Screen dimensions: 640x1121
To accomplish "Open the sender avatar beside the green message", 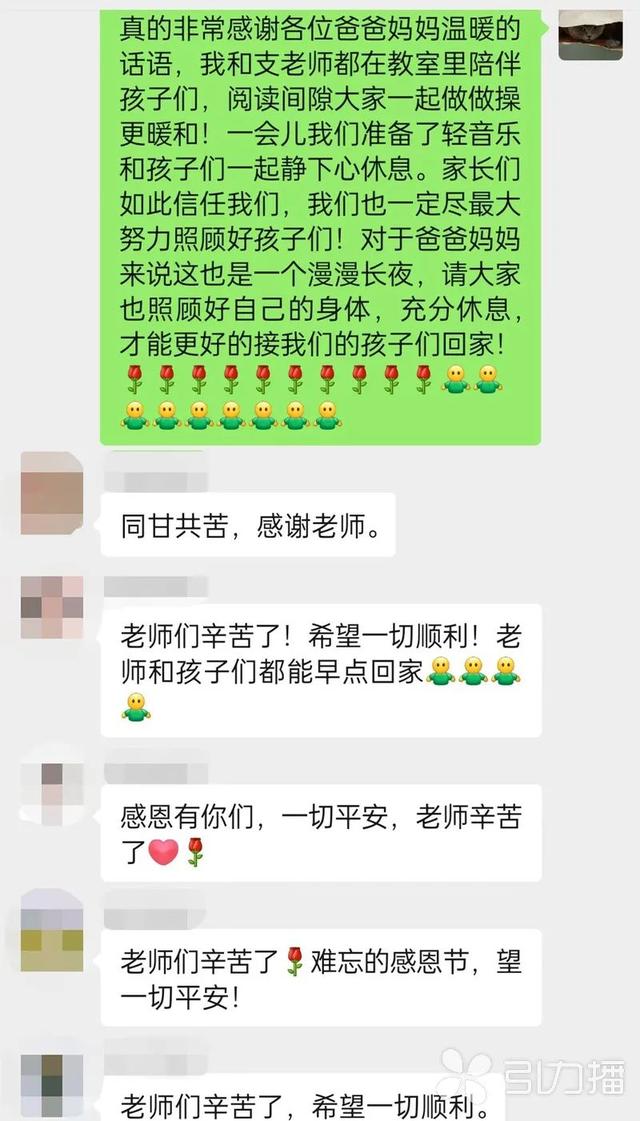I will point(590,34).
